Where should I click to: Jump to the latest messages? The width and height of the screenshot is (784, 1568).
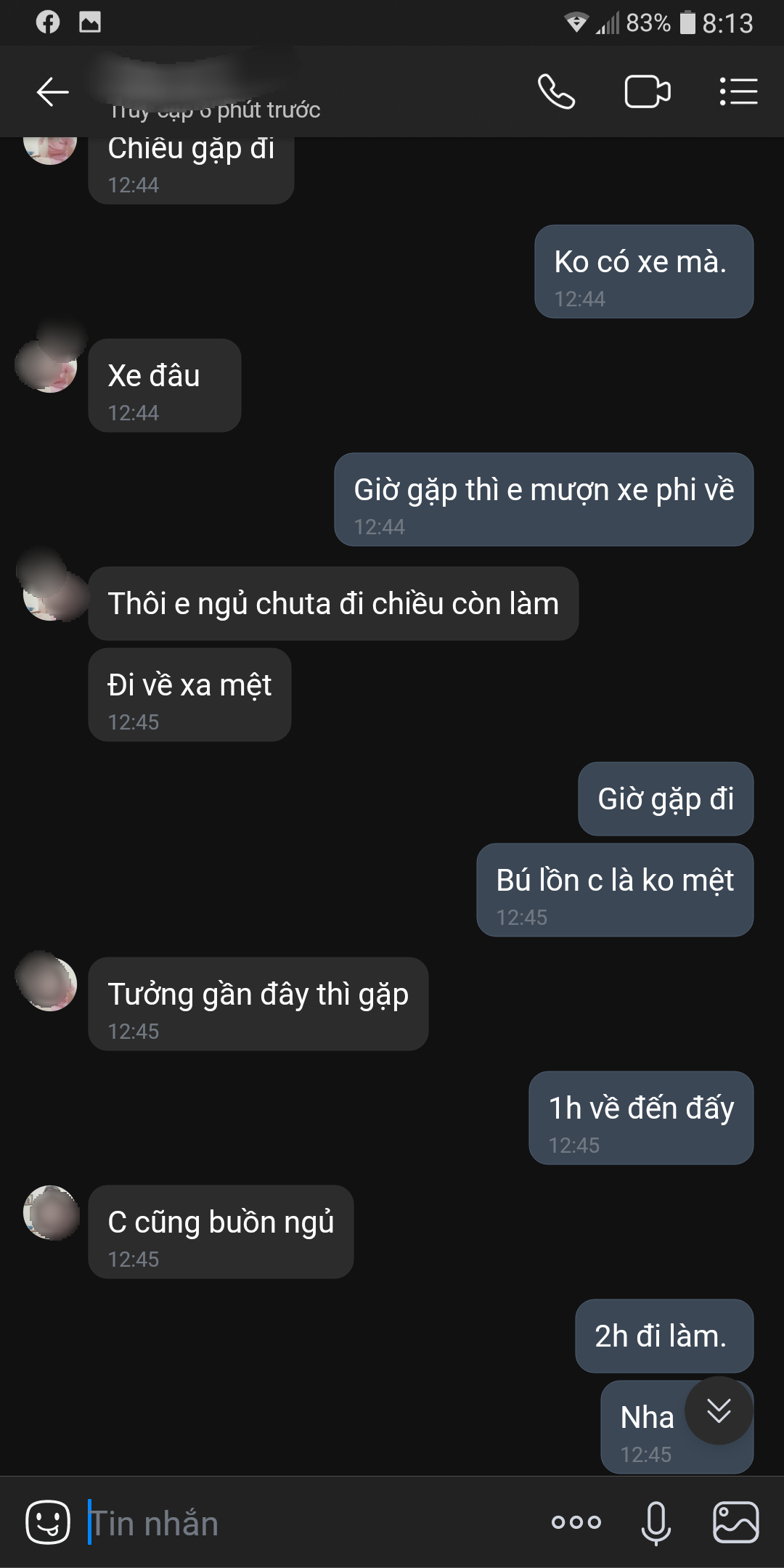(x=719, y=1411)
